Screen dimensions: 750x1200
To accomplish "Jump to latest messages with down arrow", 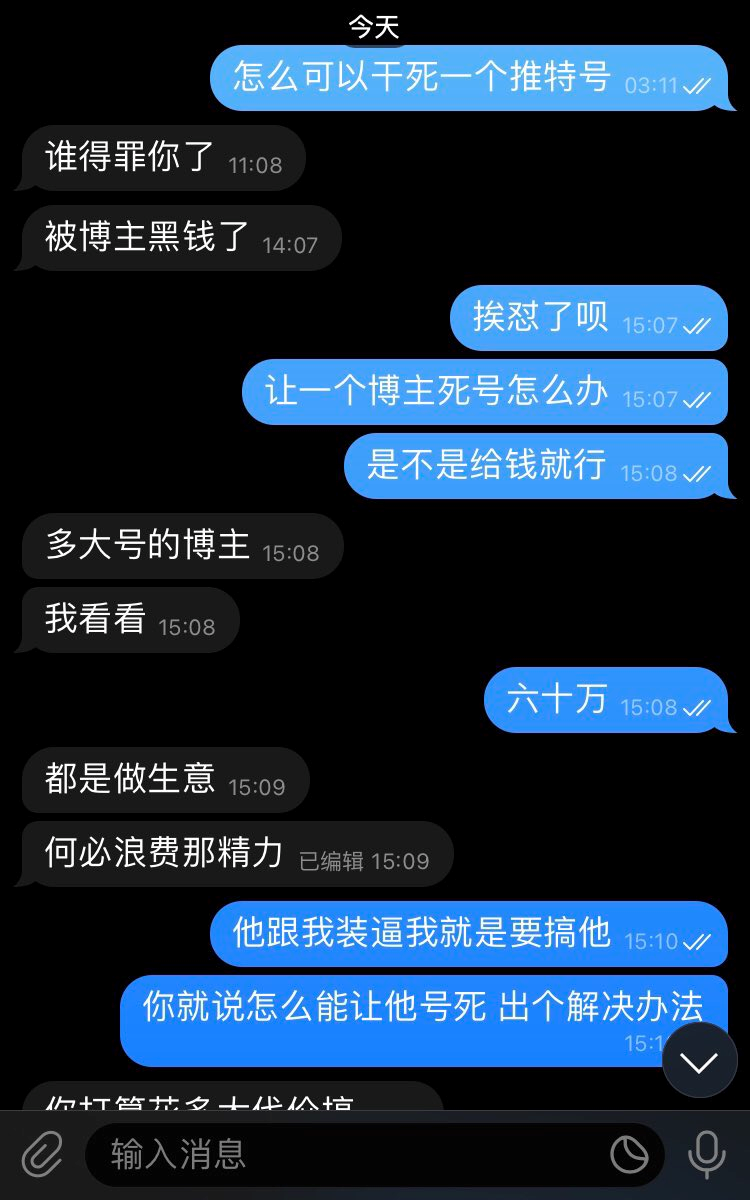I will click(x=699, y=1060).
